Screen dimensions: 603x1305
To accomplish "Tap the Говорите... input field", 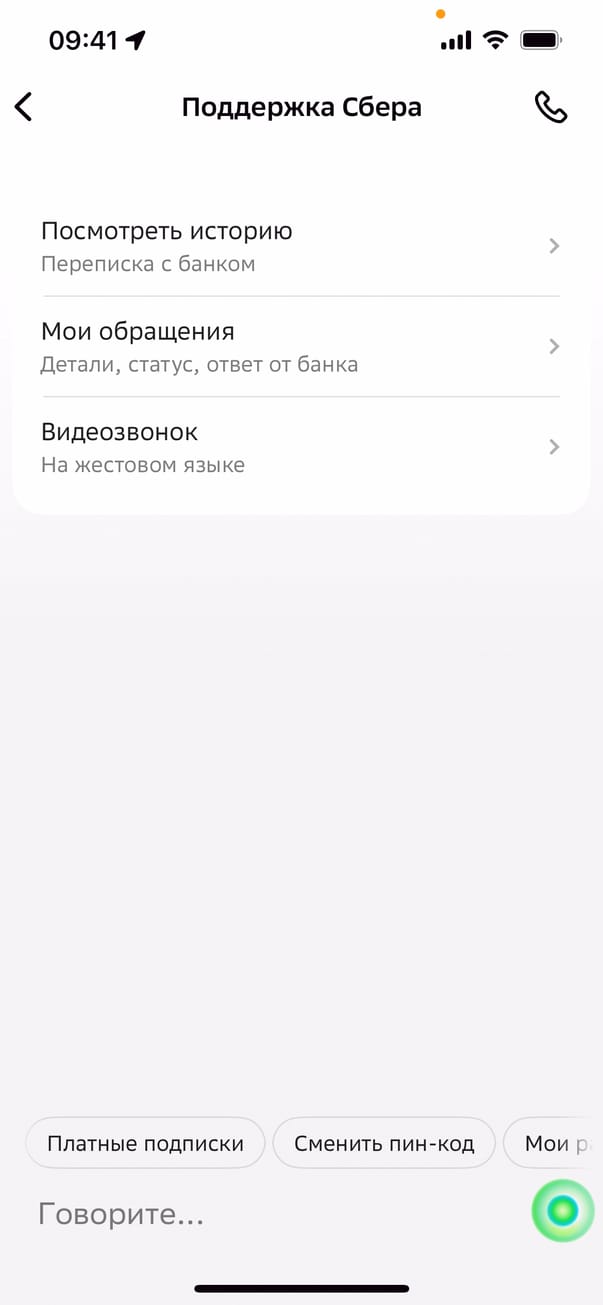I will point(270,1214).
